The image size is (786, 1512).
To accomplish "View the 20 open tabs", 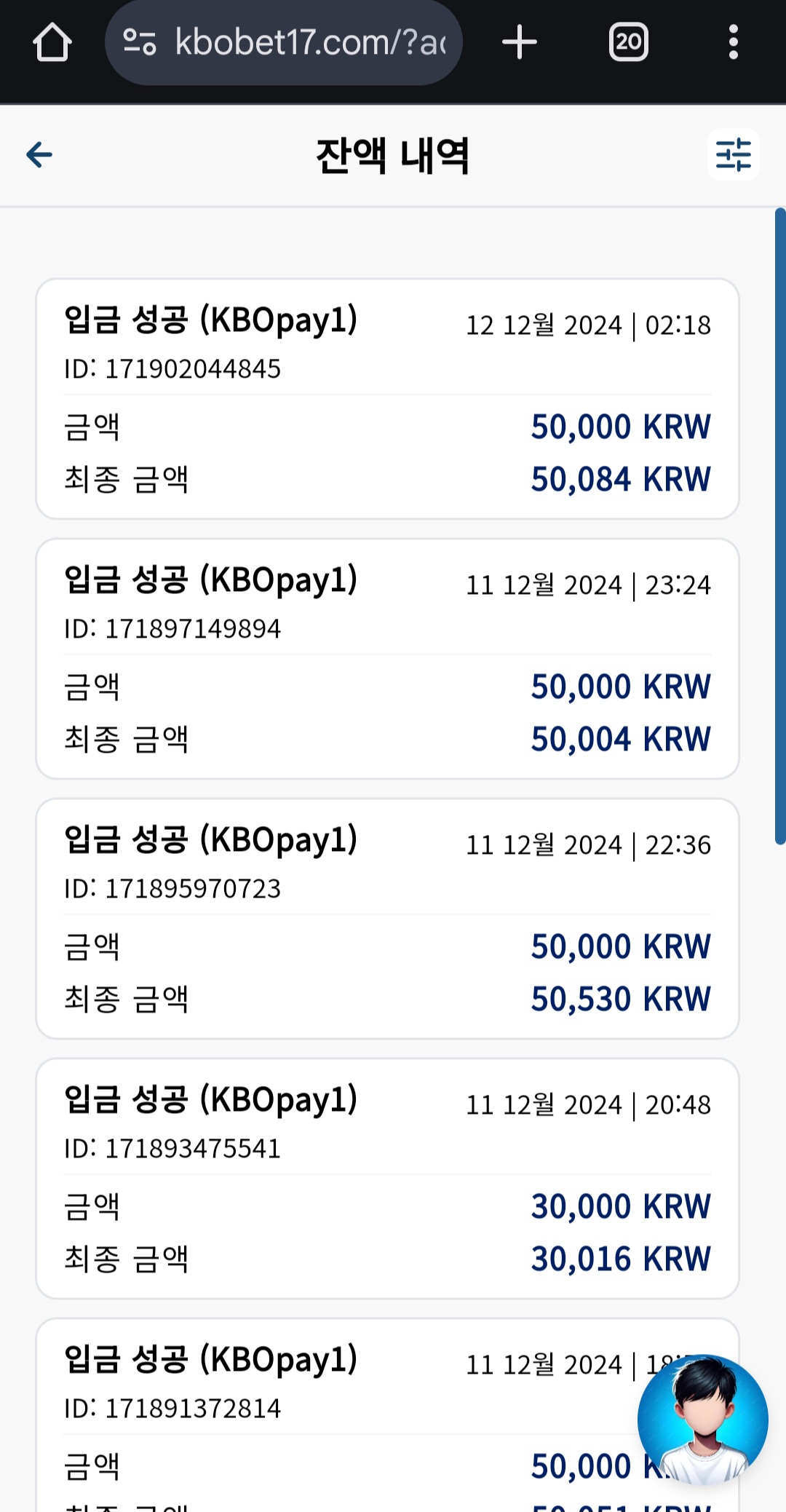I will (x=628, y=42).
